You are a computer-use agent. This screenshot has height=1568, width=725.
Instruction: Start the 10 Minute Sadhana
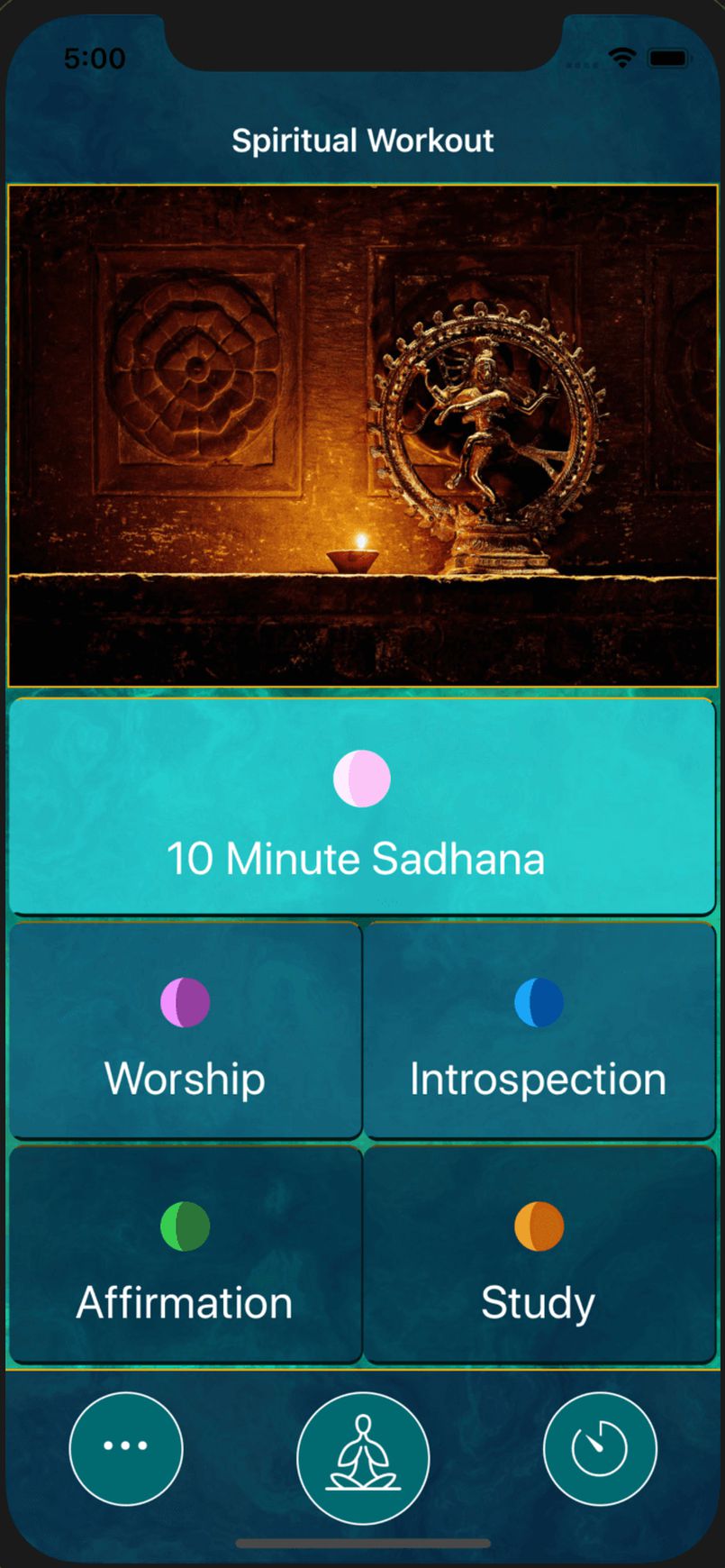361,807
